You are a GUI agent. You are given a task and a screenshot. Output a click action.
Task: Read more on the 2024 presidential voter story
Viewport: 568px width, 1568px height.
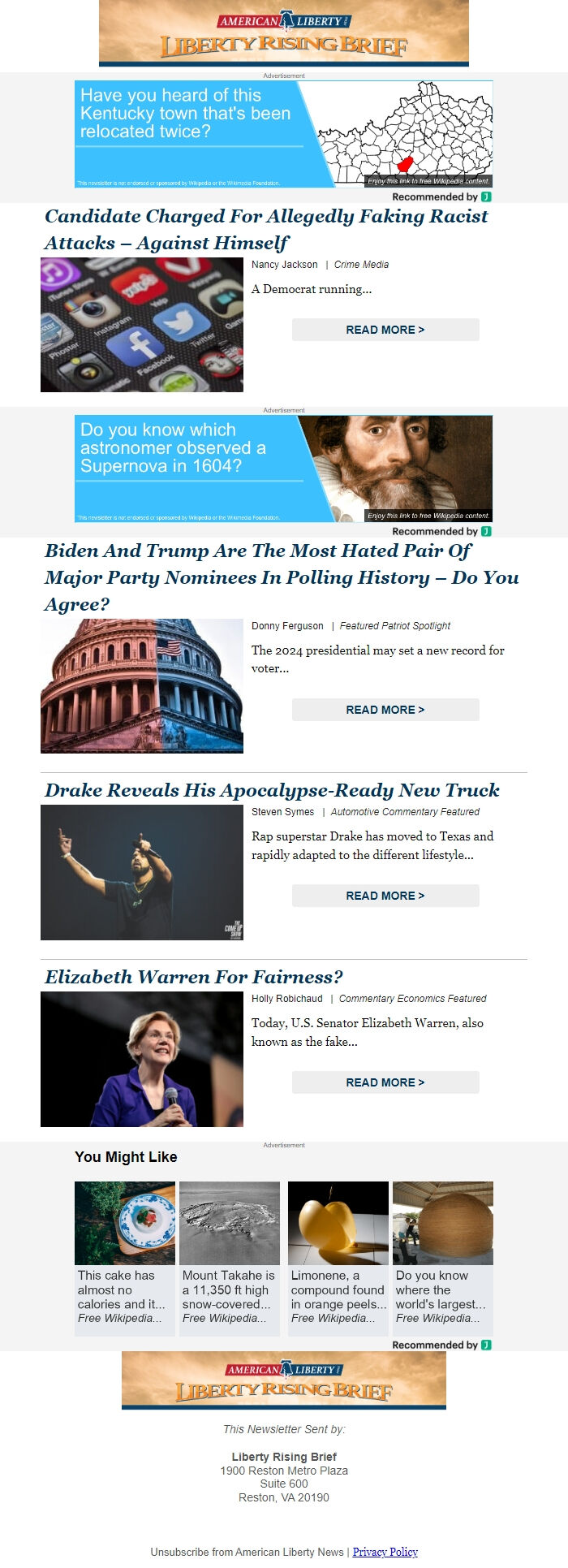click(x=385, y=710)
